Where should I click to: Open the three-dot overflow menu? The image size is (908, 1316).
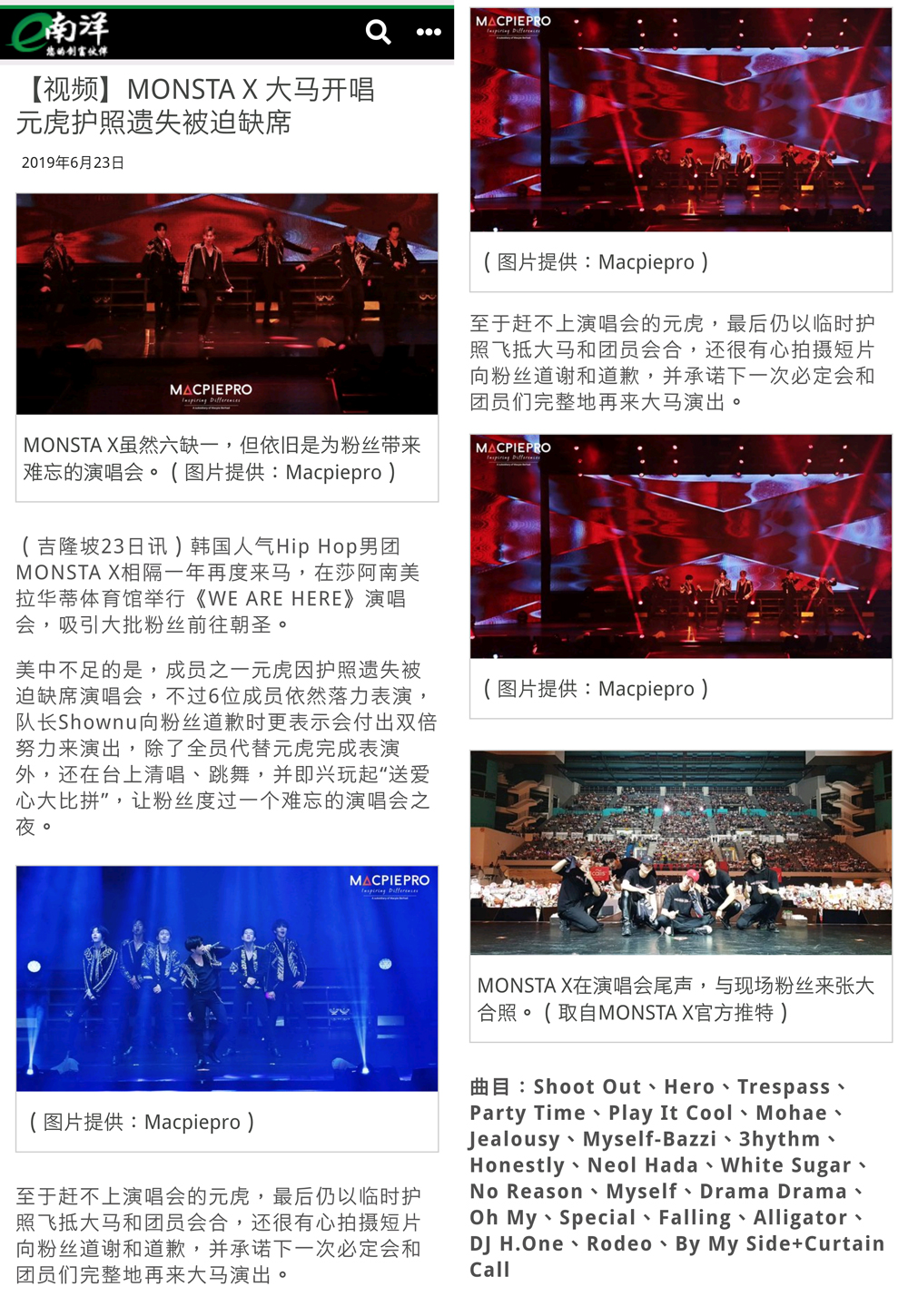coord(429,33)
